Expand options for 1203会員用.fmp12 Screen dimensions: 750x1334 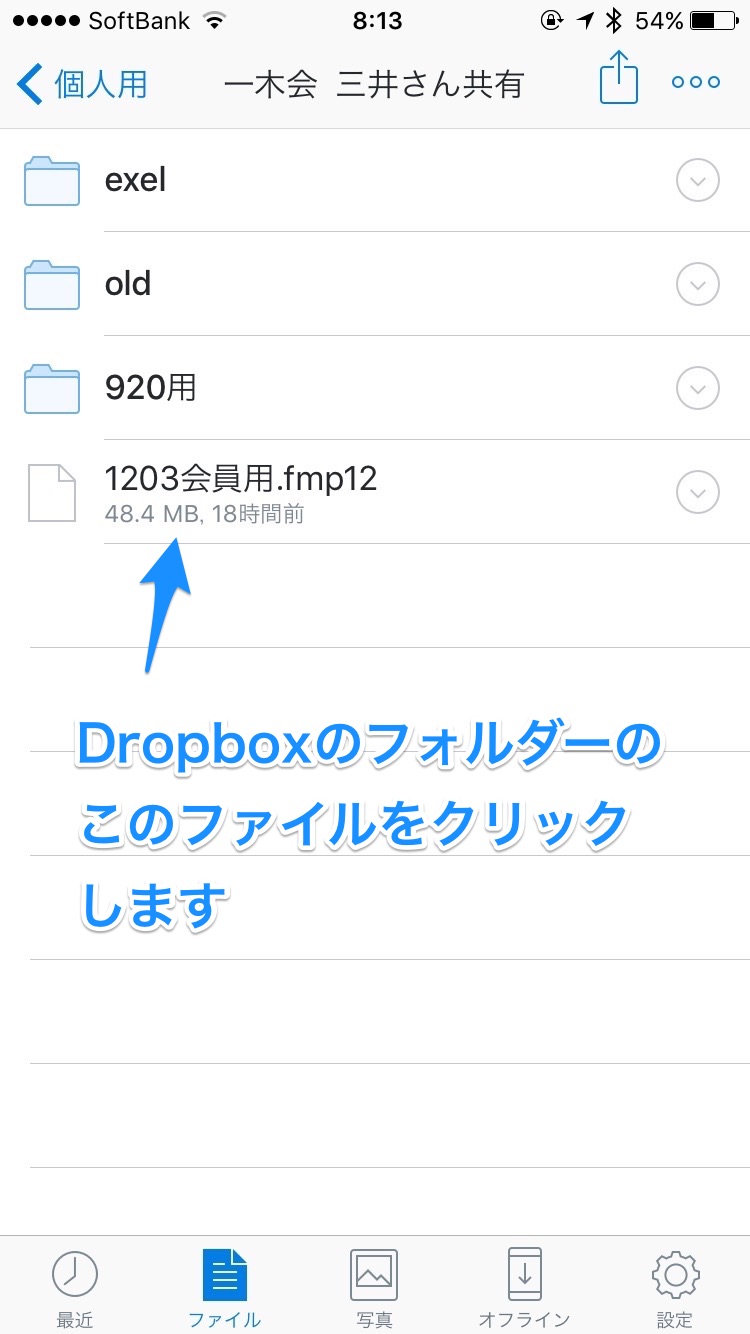pyautogui.click(x=698, y=491)
